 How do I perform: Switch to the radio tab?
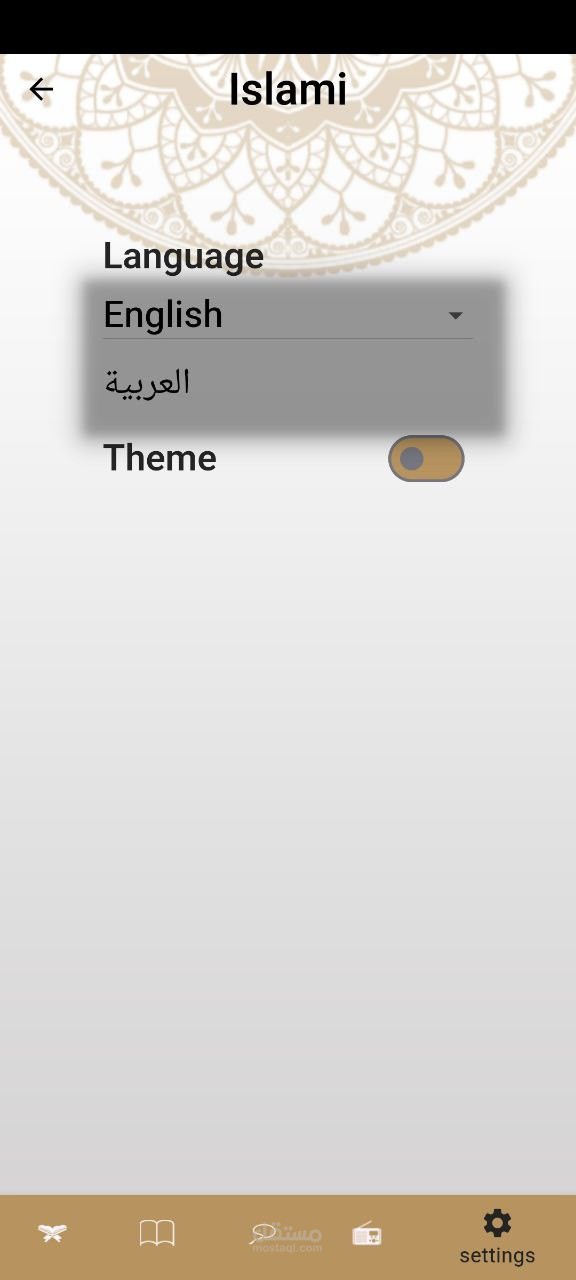pos(367,1235)
